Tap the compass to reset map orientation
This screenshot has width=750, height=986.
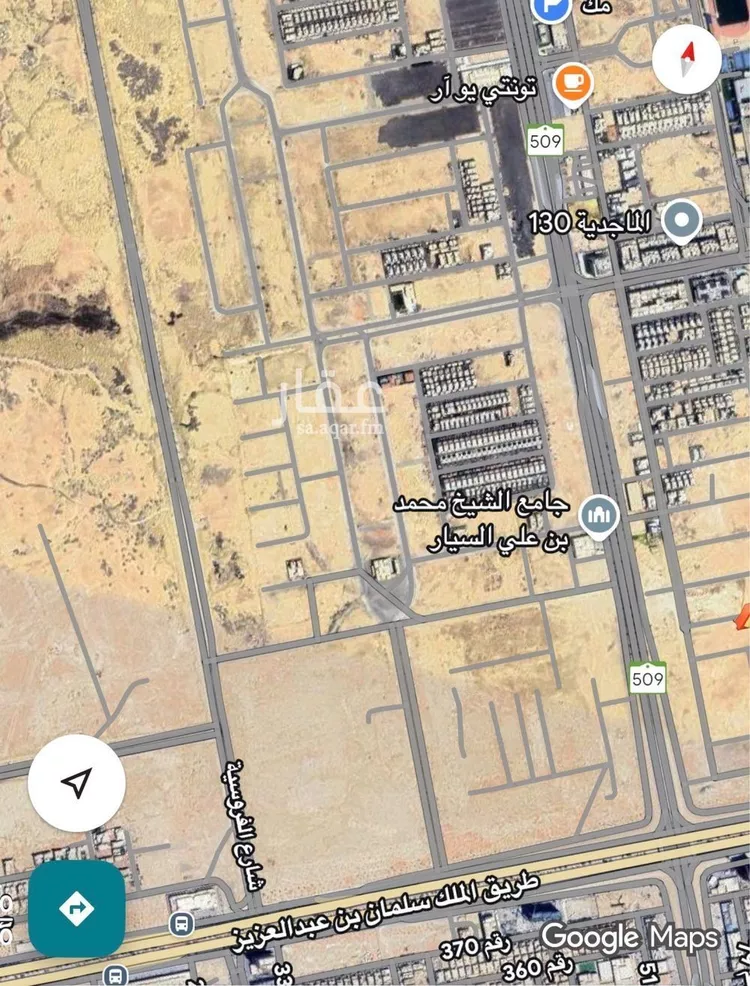686,58
